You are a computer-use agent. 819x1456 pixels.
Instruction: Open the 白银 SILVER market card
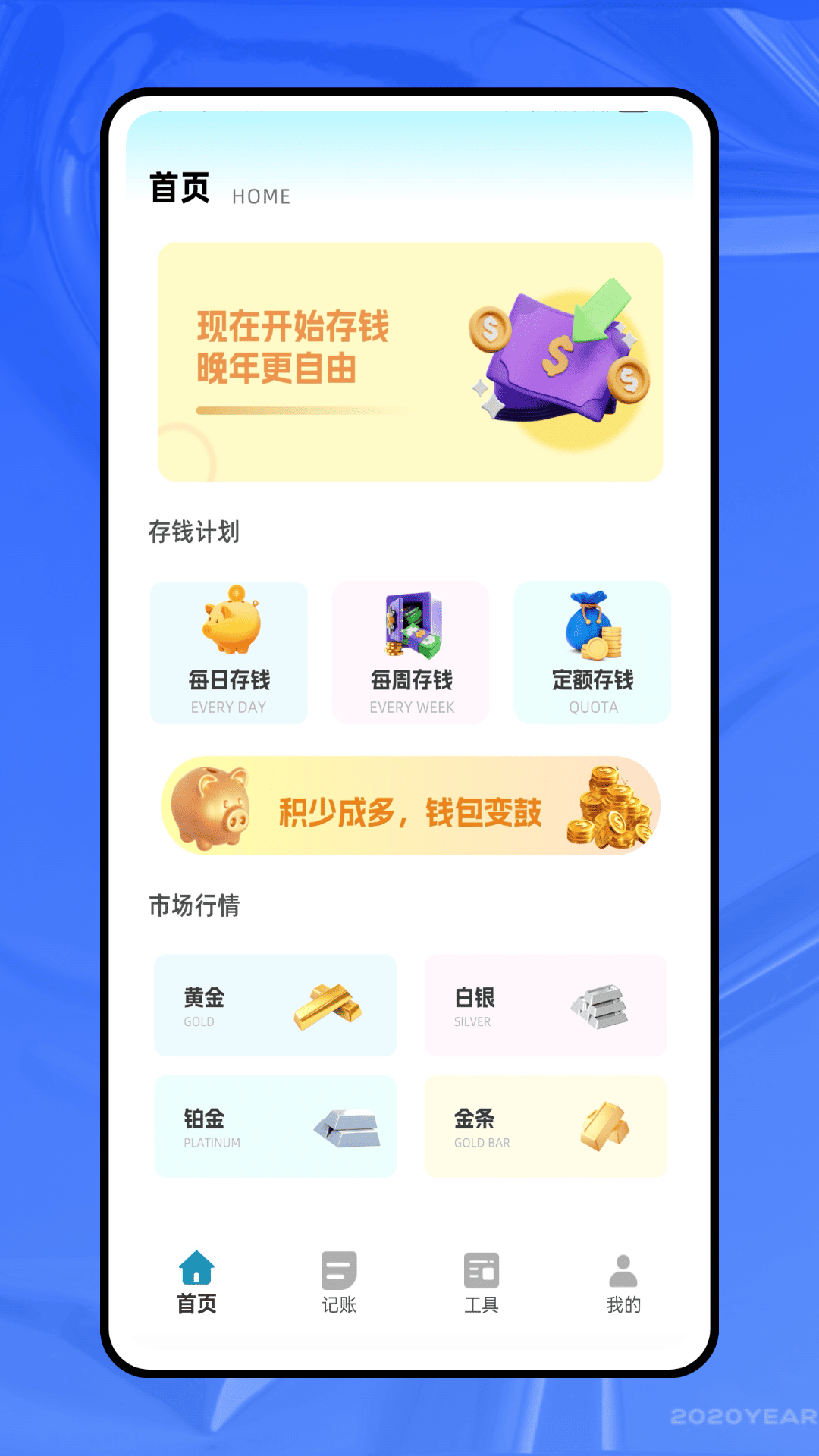545,1006
